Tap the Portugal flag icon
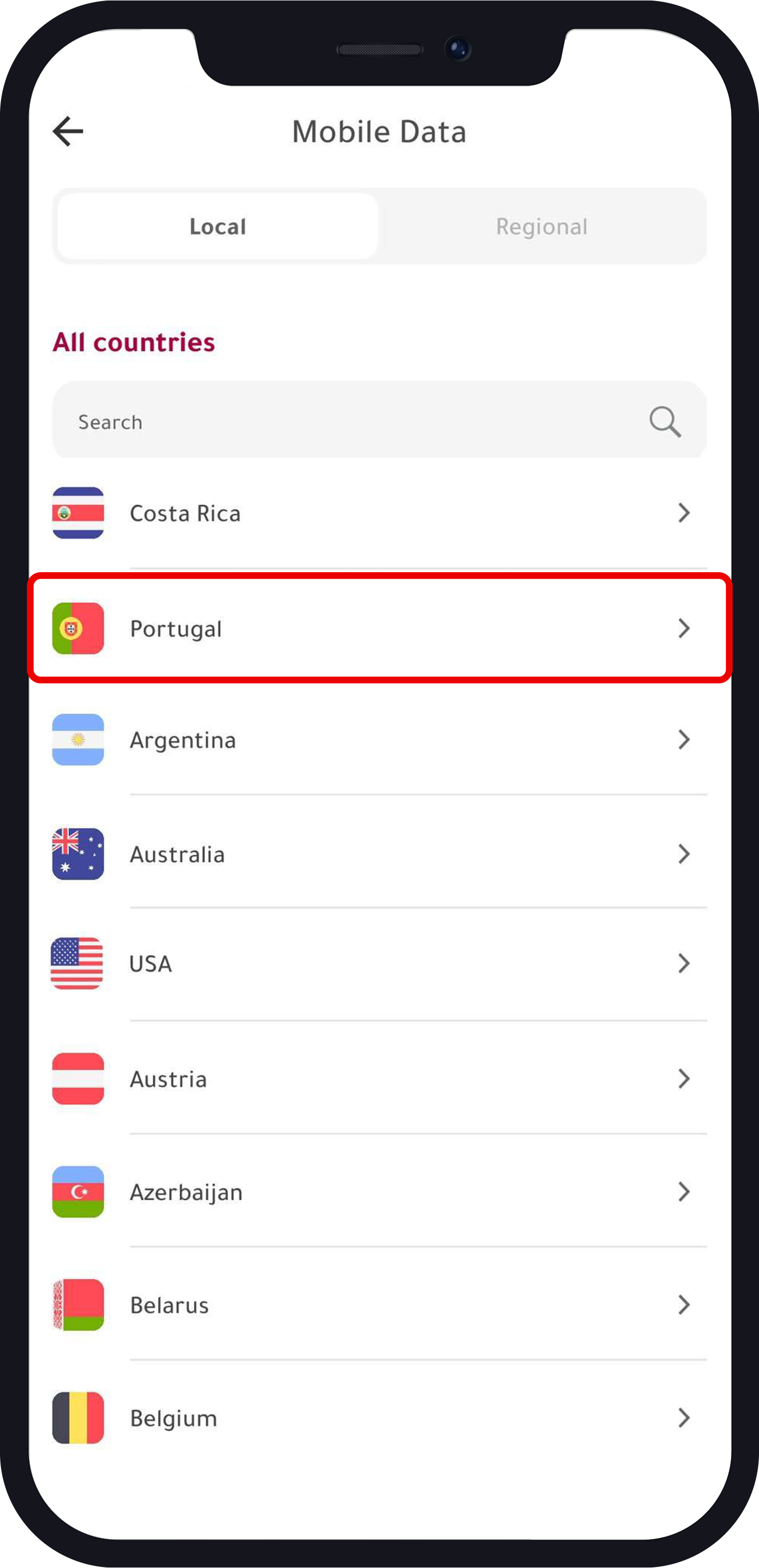Image resolution: width=759 pixels, height=1568 pixels. [x=78, y=629]
